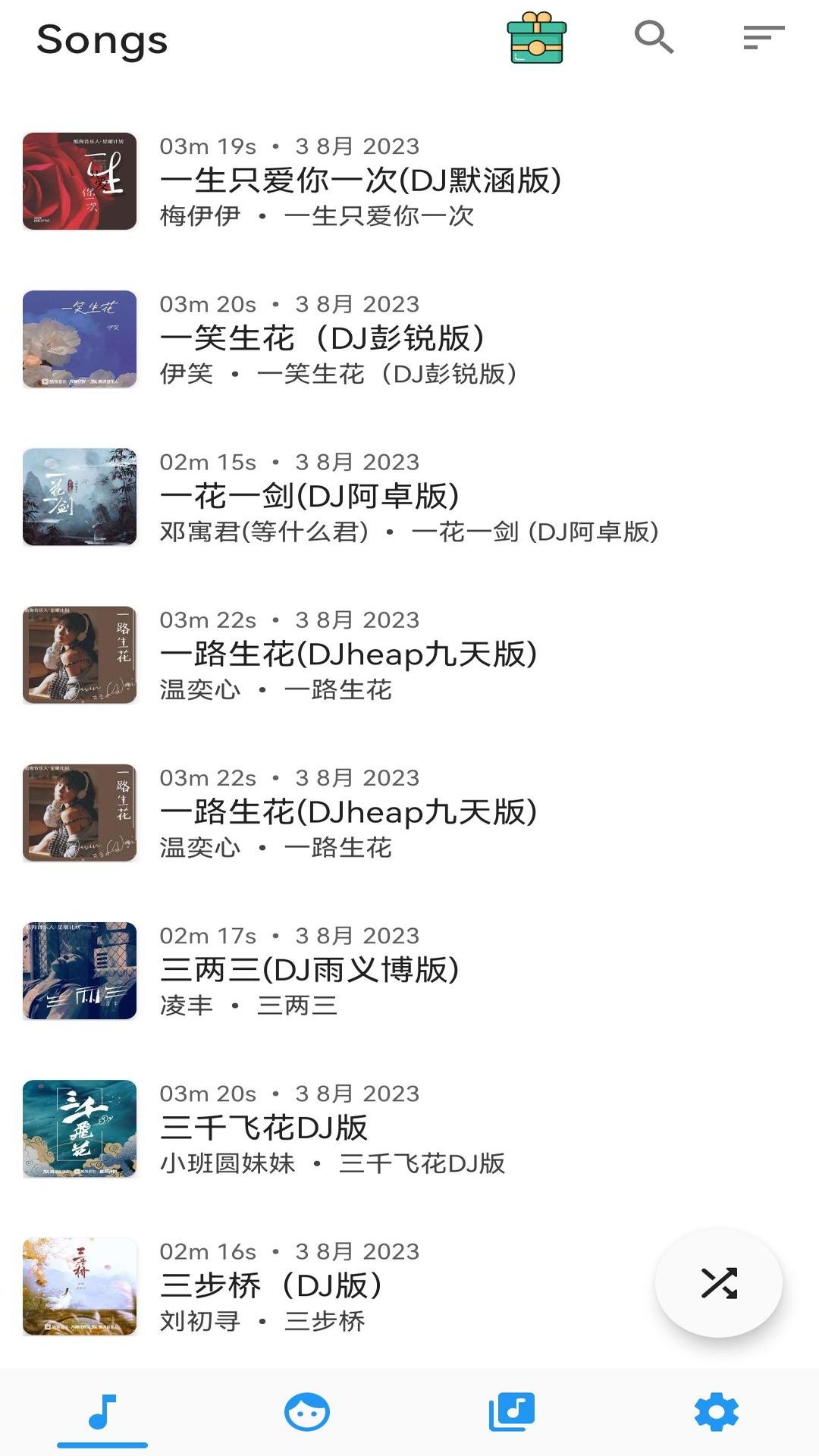The image size is (819, 1456).
Task: Play 一生只爱你一次(DJ默涵版)
Action: tap(360, 181)
